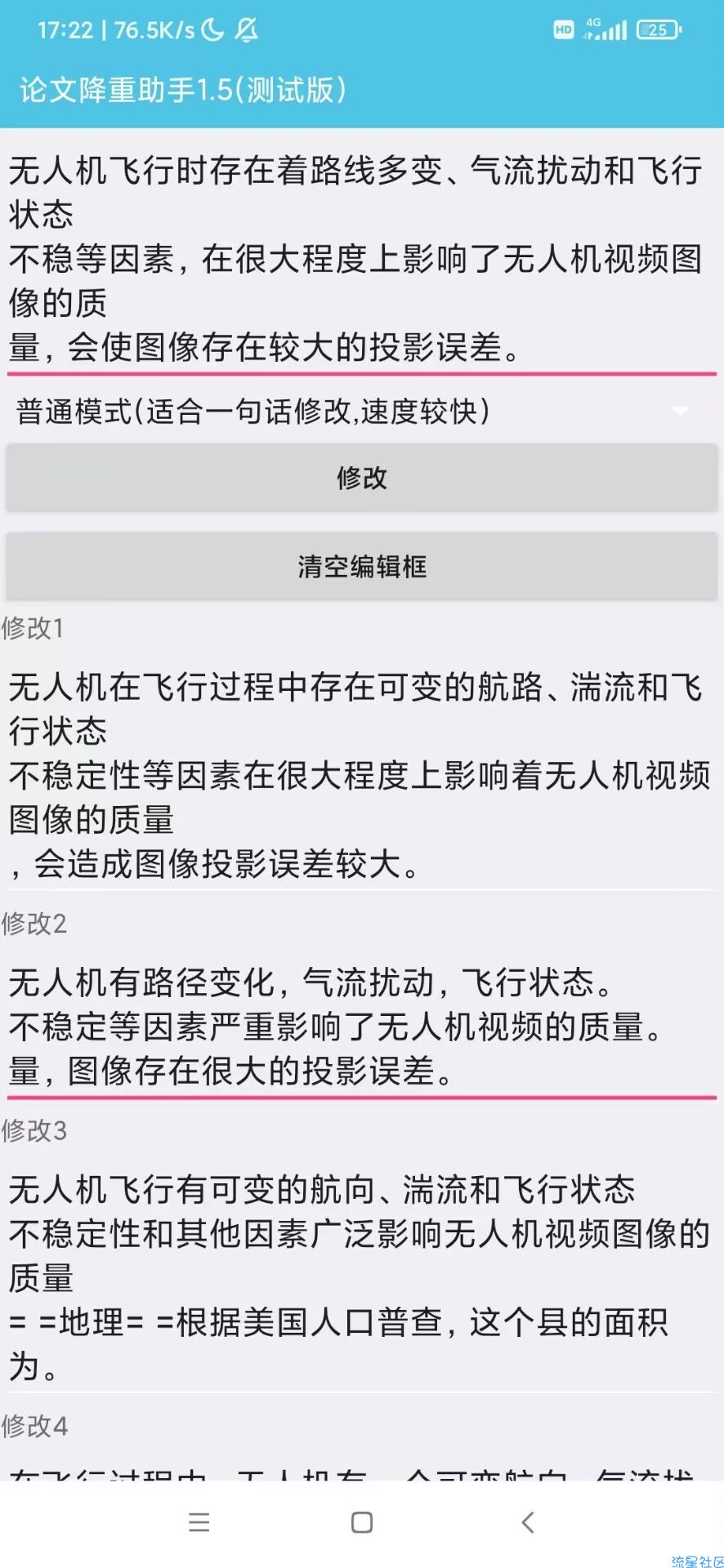Tap the 修改 button

pos(361,478)
